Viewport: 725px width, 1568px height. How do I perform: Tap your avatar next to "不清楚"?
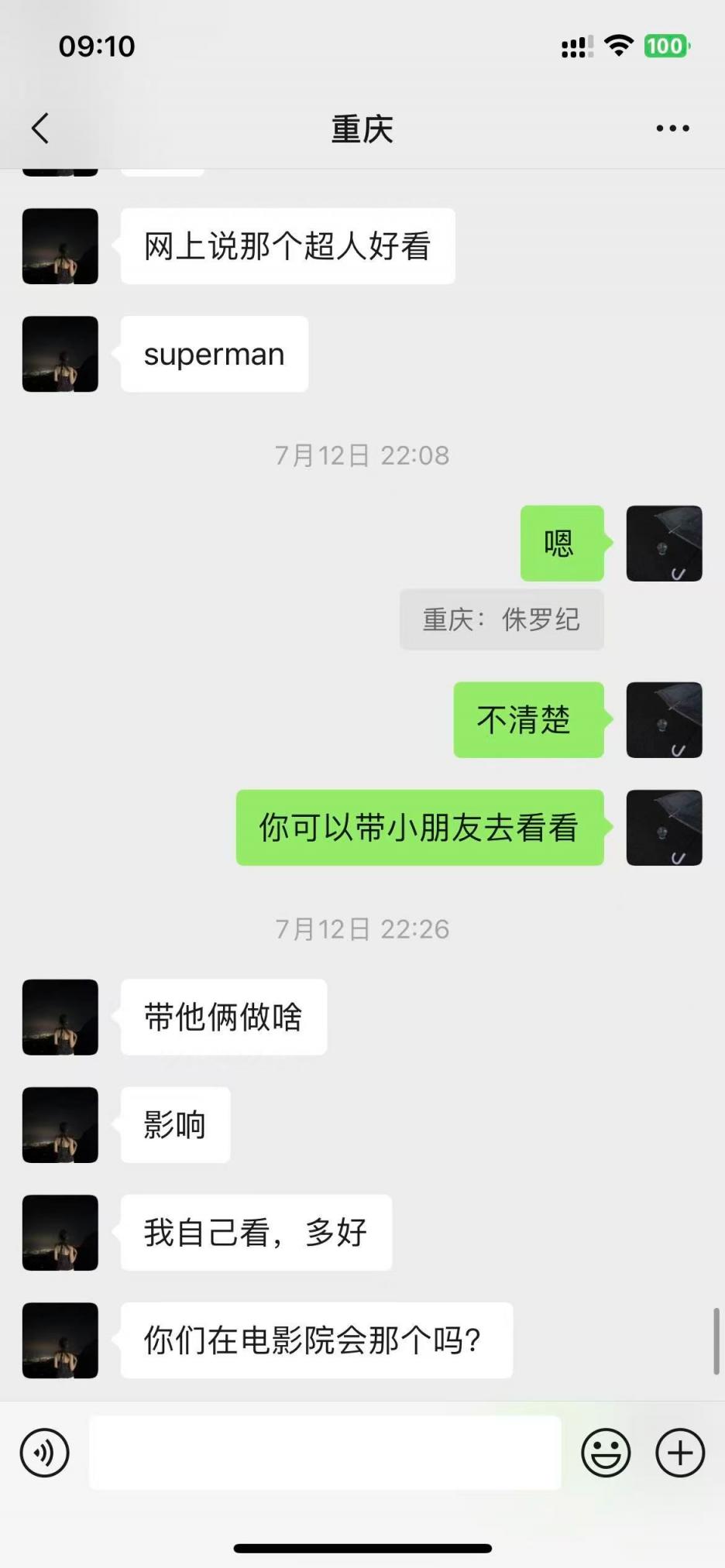(x=664, y=720)
